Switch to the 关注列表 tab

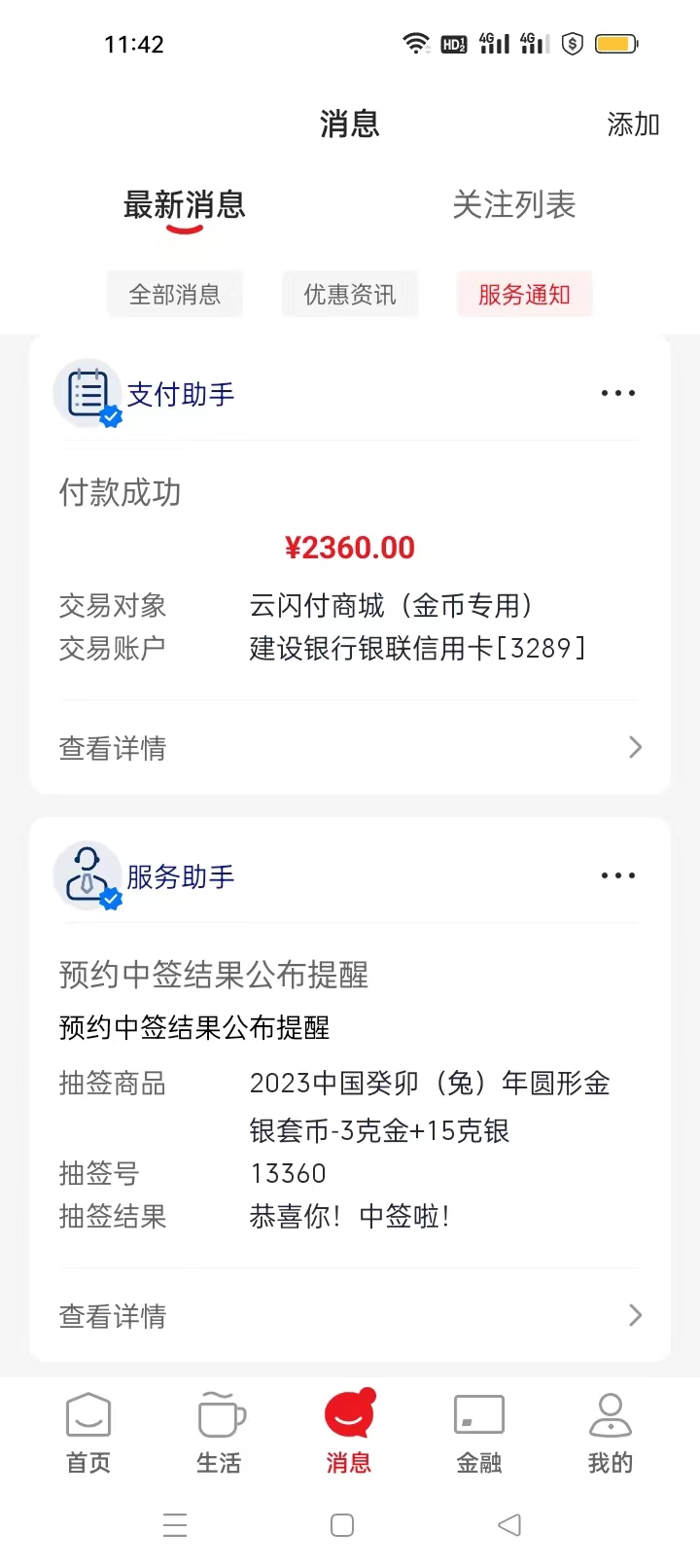pos(514,205)
